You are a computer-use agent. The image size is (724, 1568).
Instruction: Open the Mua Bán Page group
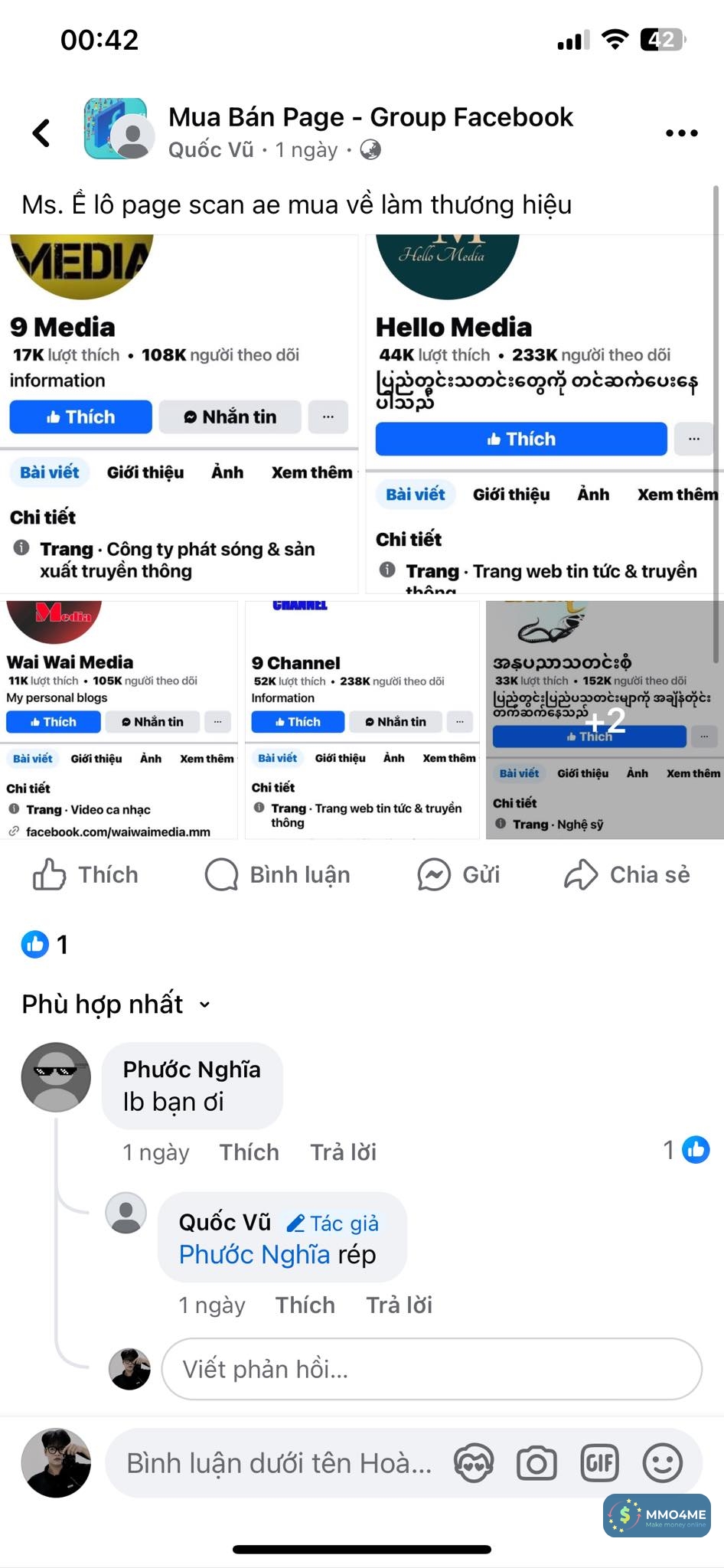pos(370,117)
